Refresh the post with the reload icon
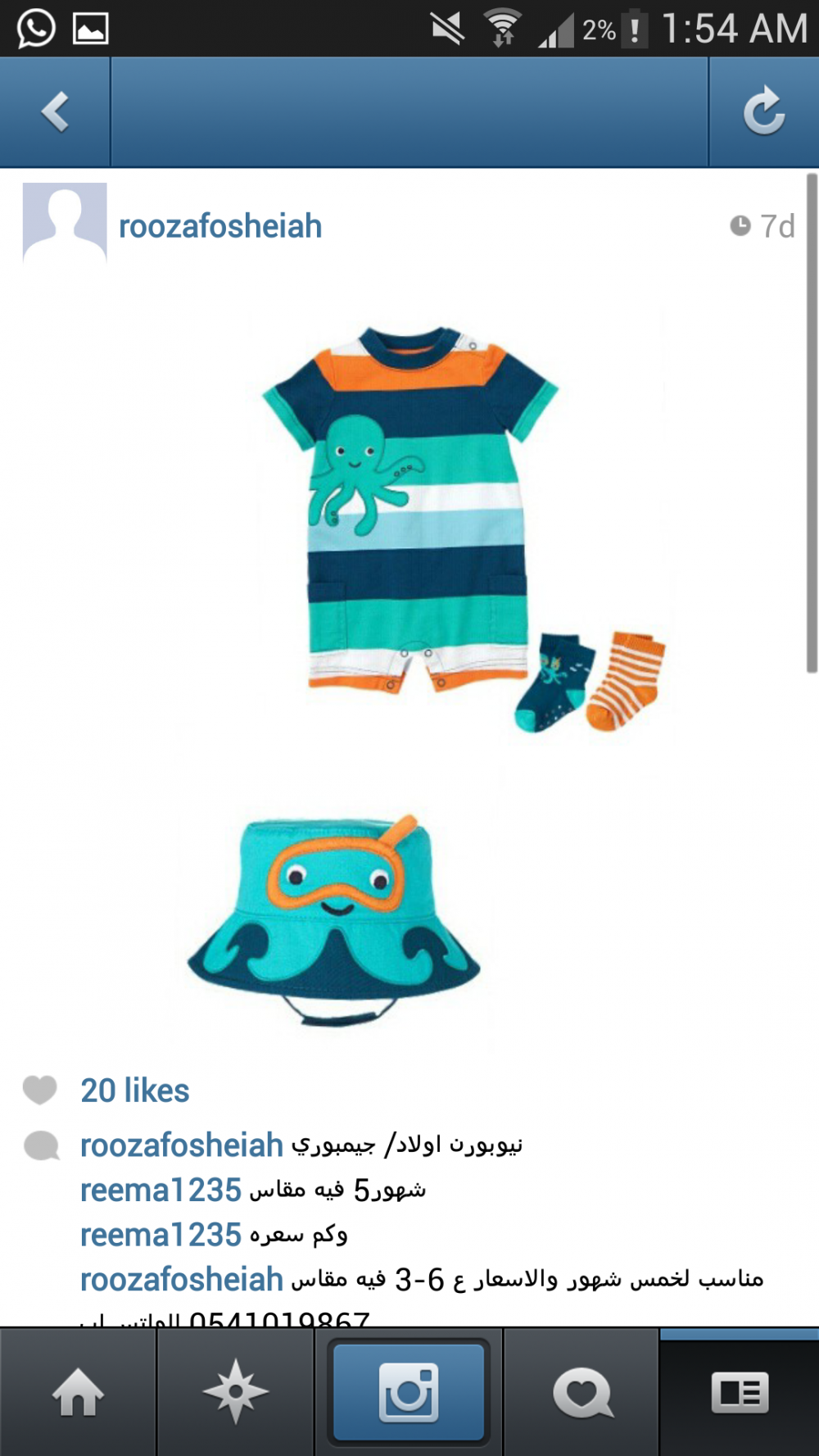819x1456 pixels. point(763,112)
